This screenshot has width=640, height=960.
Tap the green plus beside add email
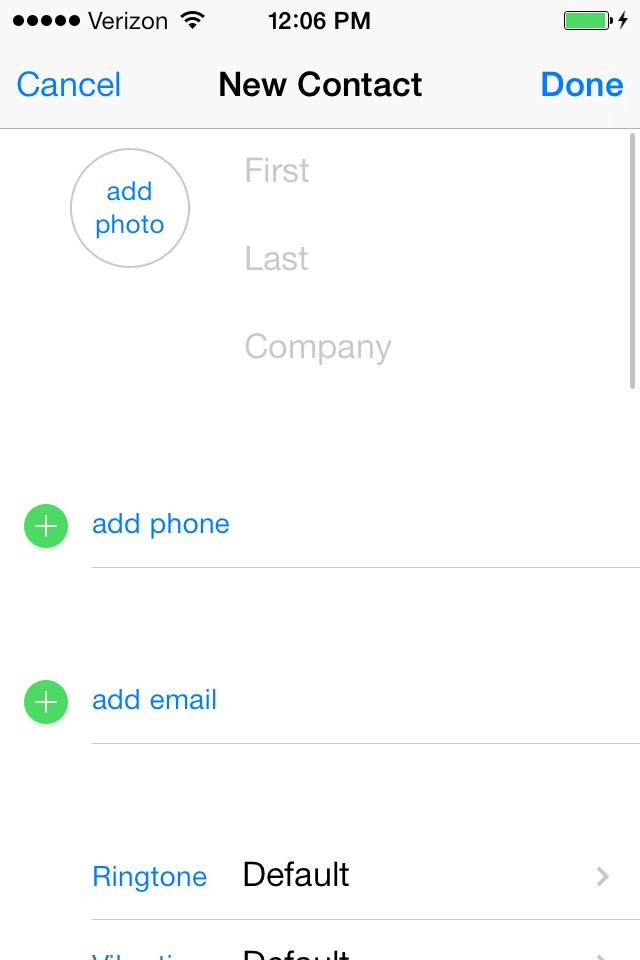point(46,702)
